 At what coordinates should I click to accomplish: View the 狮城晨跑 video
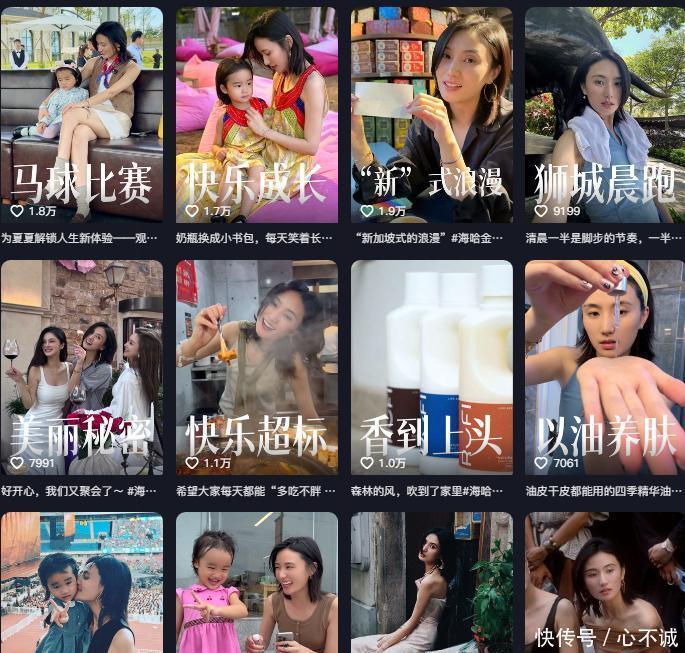604,115
